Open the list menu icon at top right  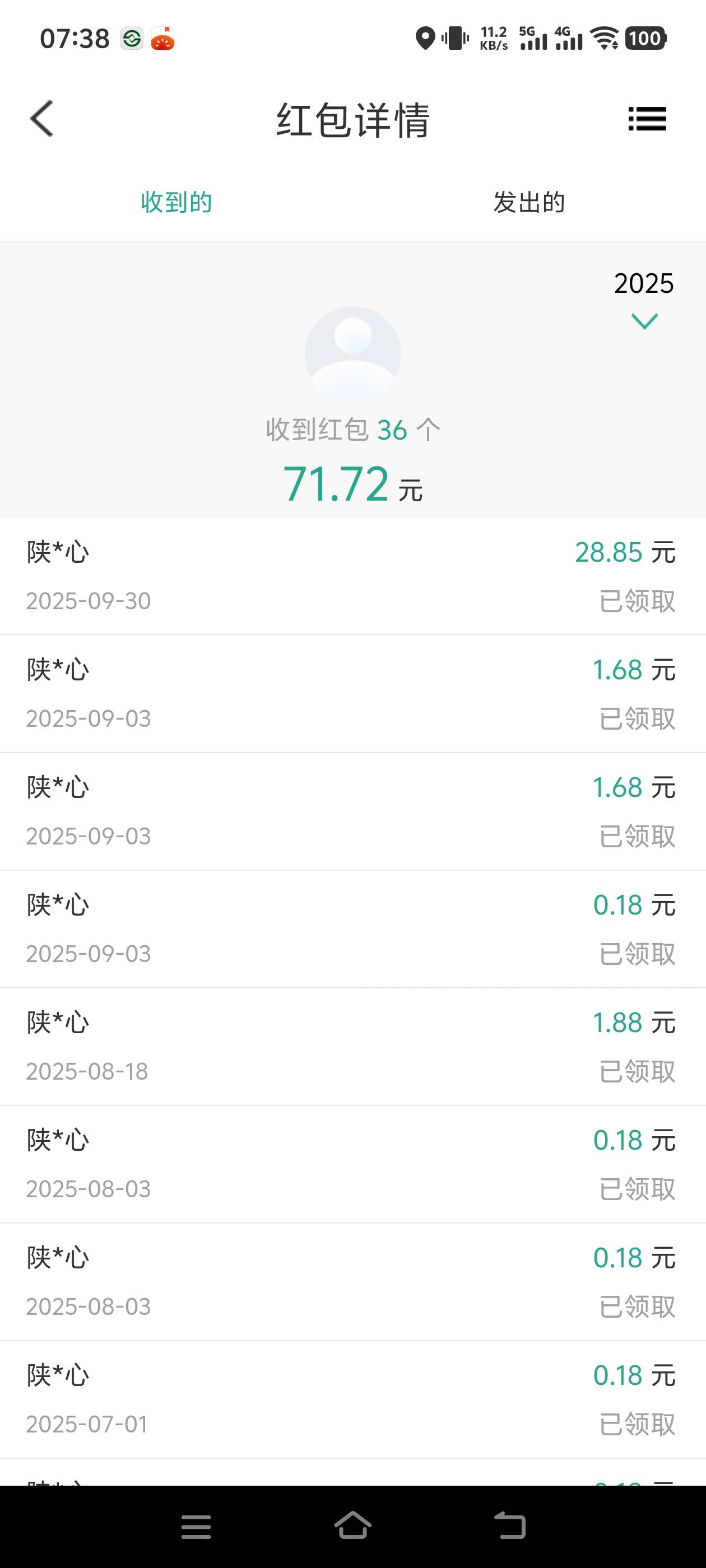point(647,119)
